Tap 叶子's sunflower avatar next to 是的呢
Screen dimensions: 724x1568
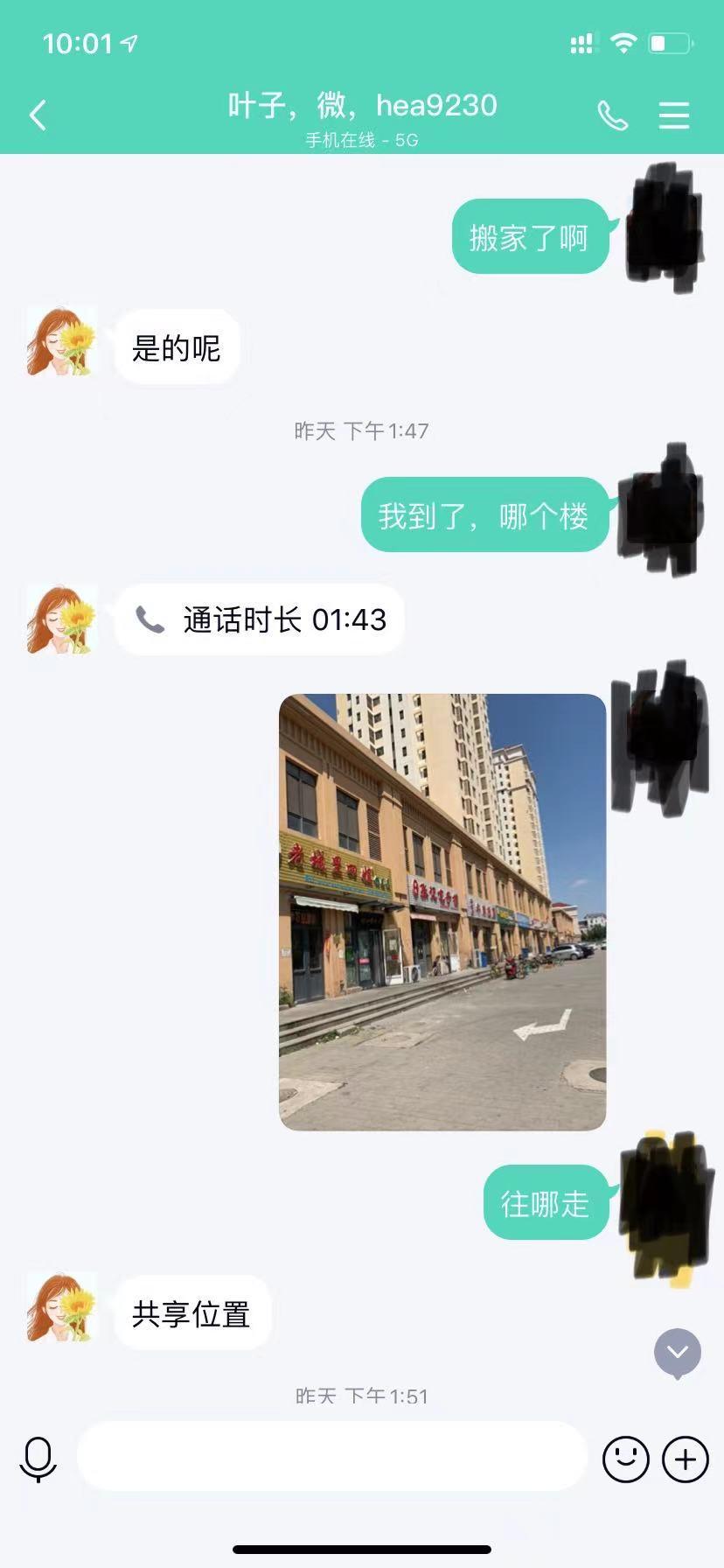[61, 341]
